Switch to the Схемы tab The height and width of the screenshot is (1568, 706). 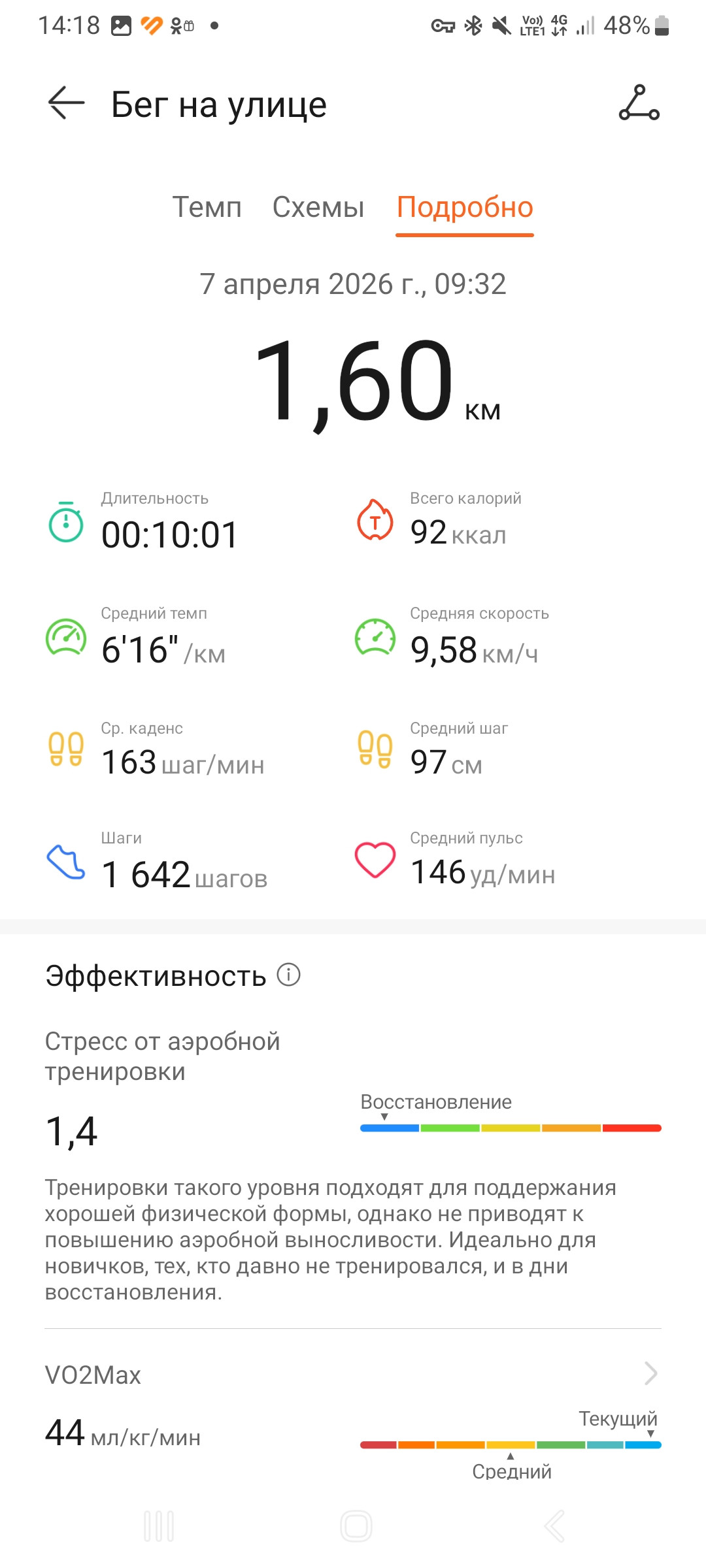coord(318,207)
